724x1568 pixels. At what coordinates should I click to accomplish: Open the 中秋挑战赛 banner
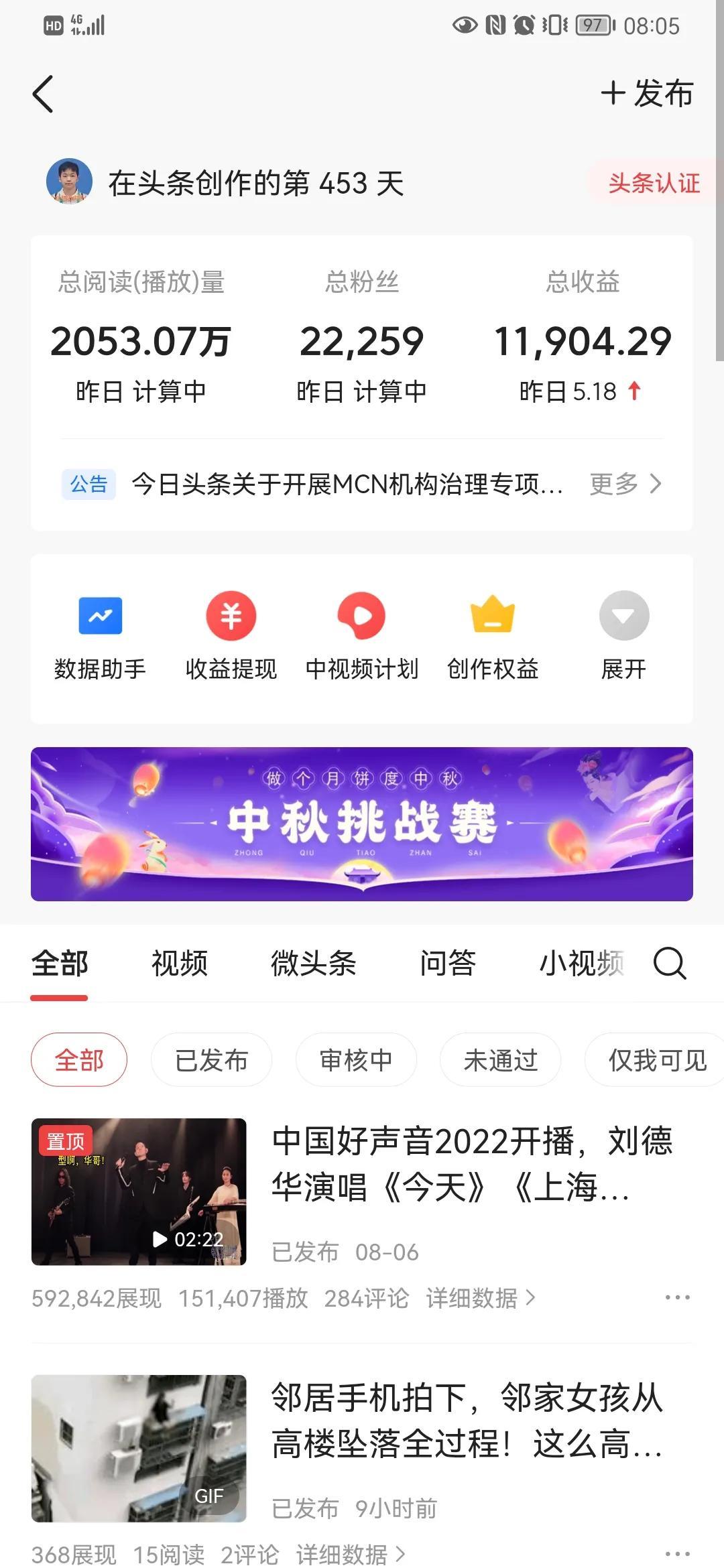point(362,824)
